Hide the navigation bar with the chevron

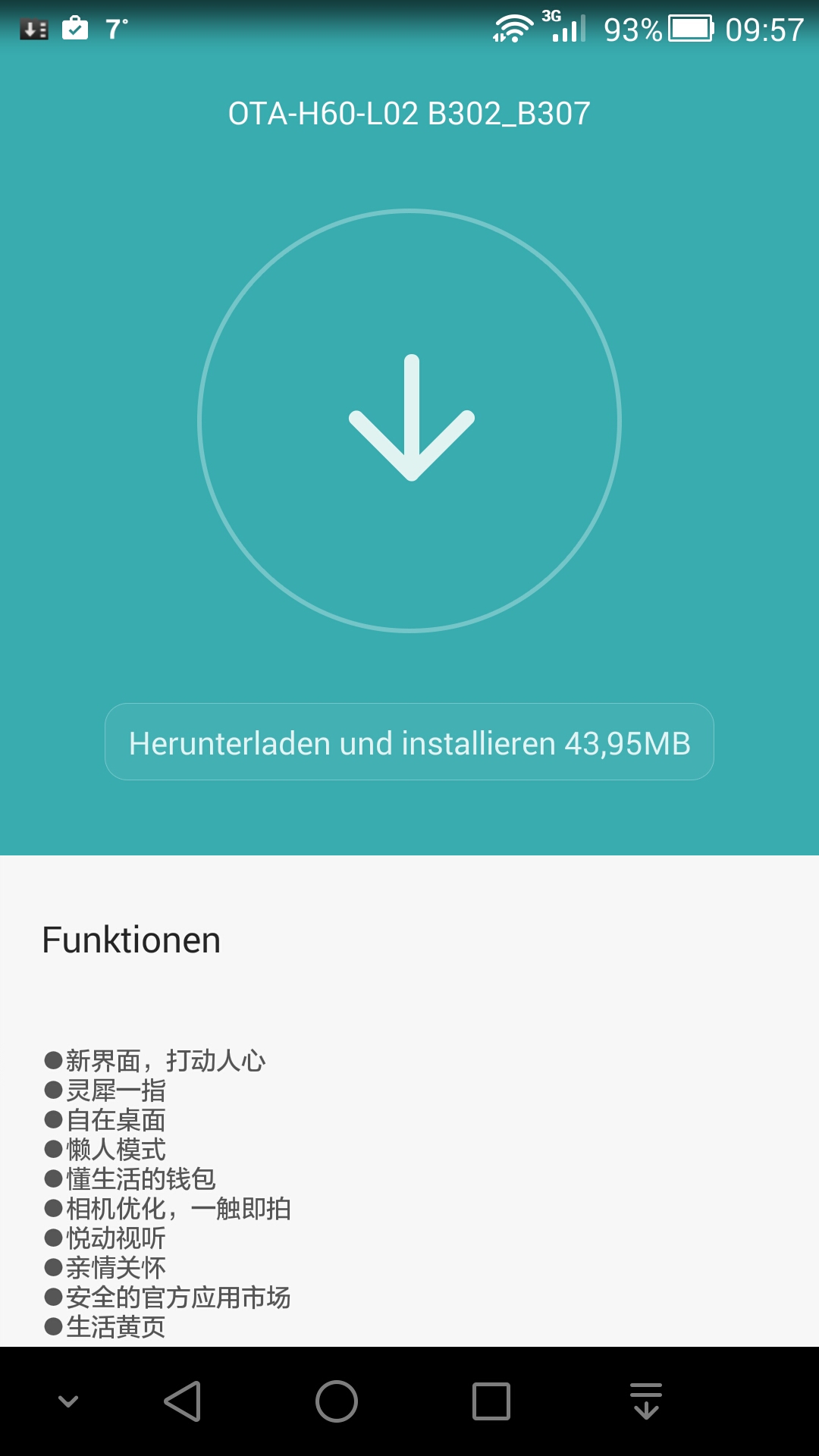tap(68, 1401)
